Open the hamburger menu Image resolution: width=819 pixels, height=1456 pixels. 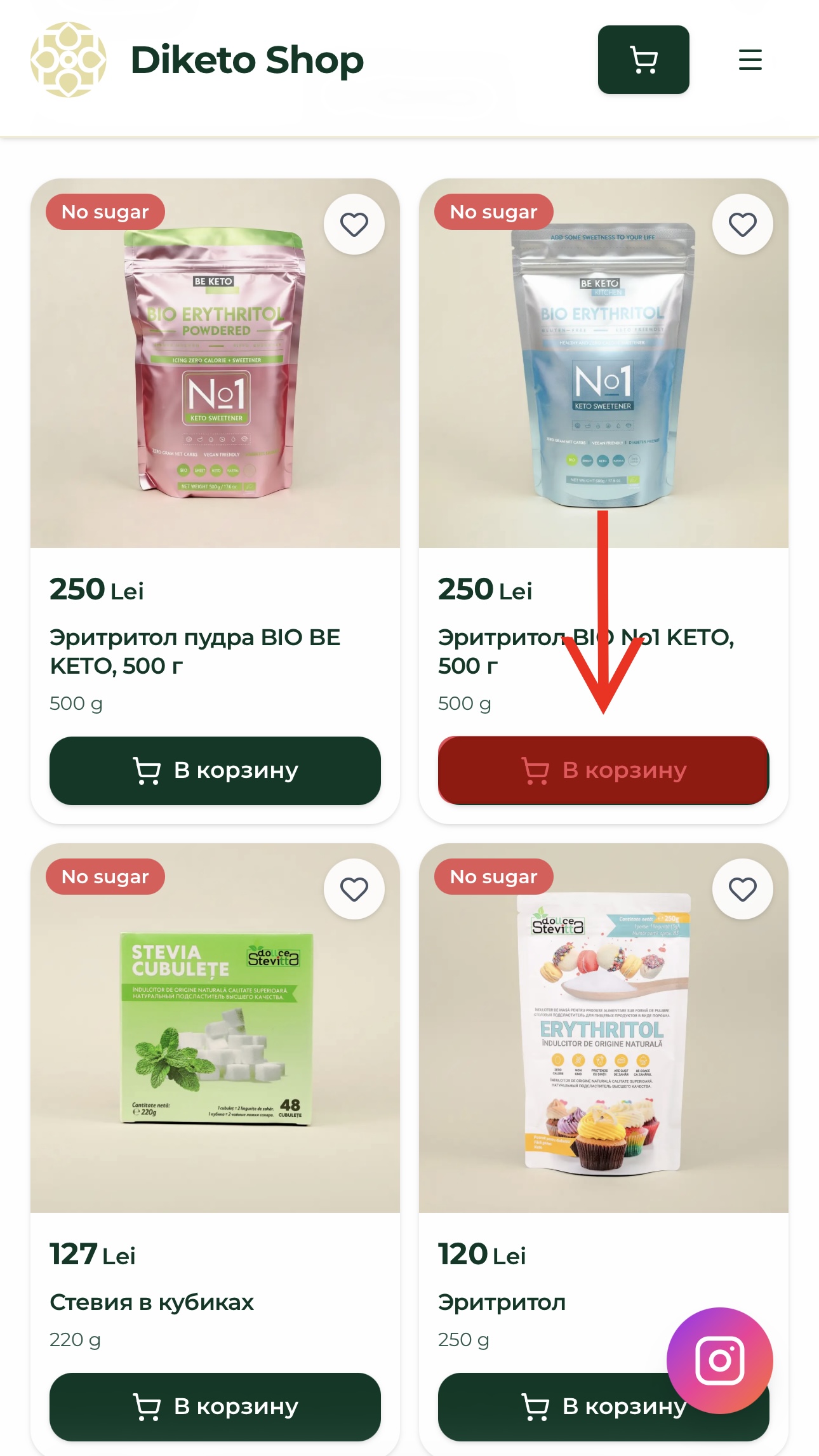750,60
